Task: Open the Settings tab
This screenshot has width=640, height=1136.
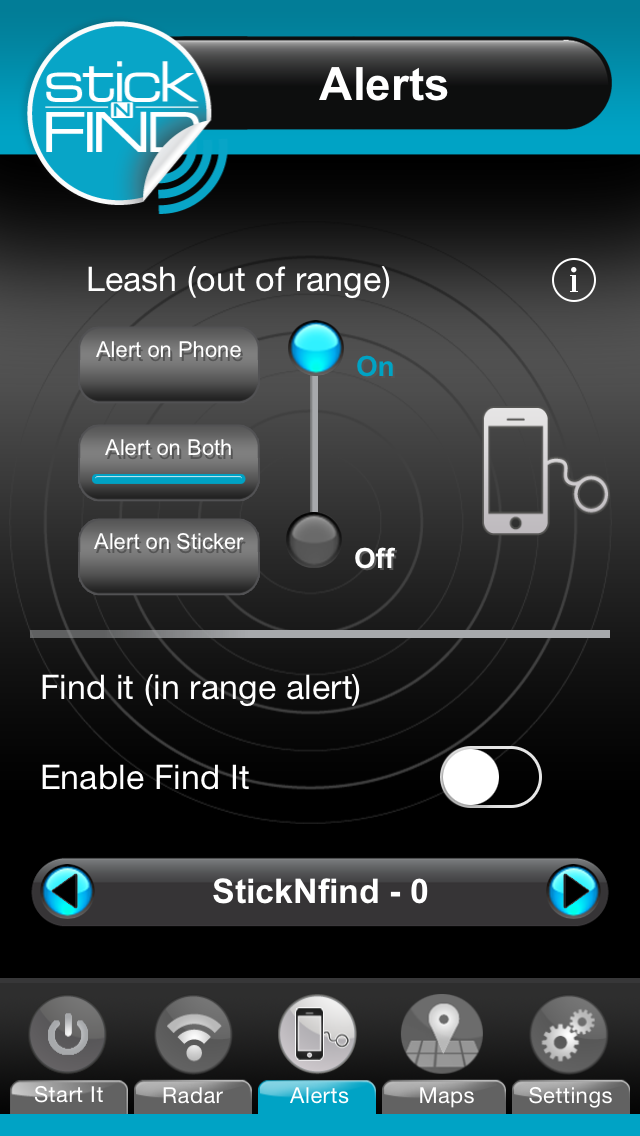Action: [570, 1053]
